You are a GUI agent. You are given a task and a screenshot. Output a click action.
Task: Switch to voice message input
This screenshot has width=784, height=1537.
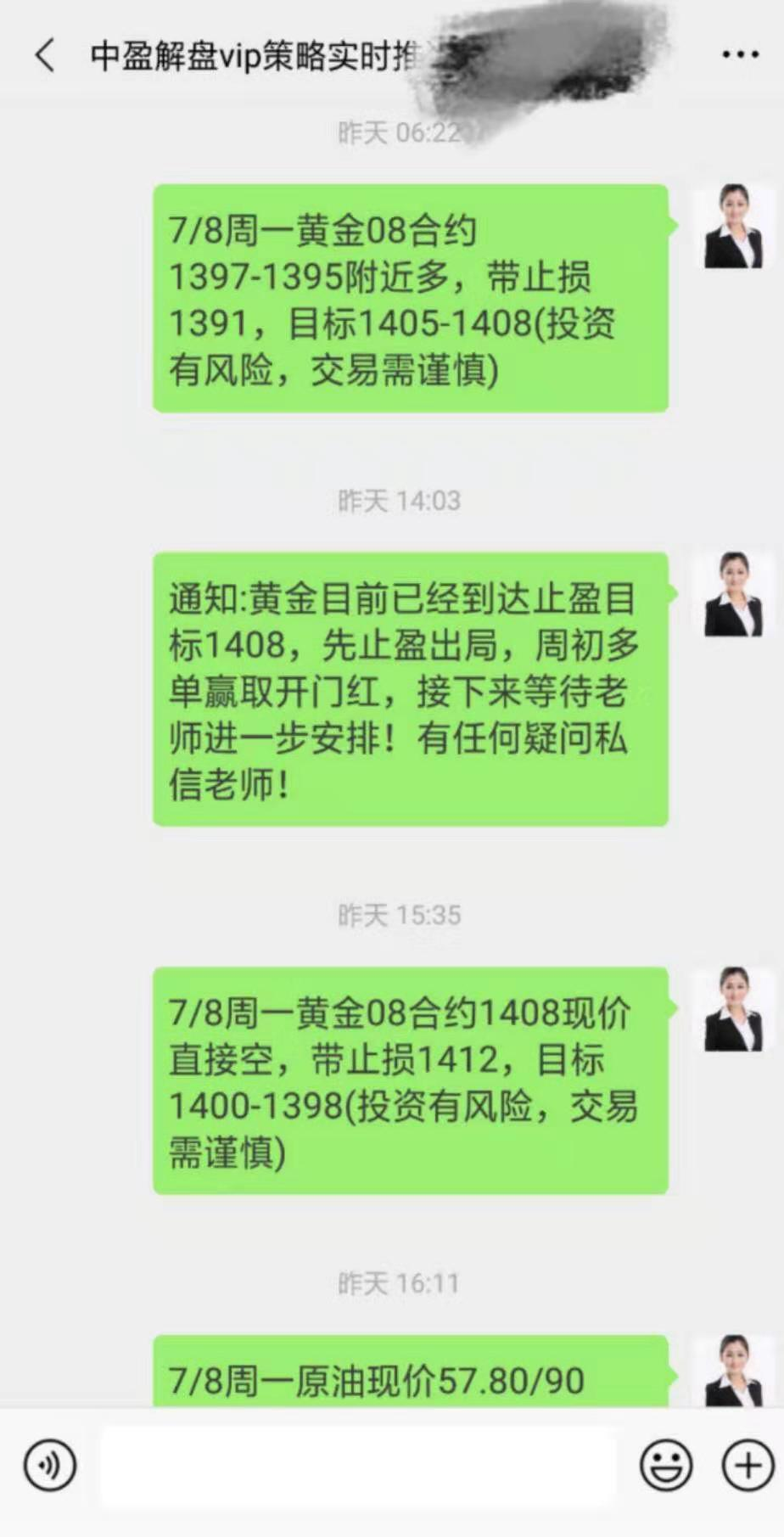coord(50,1465)
